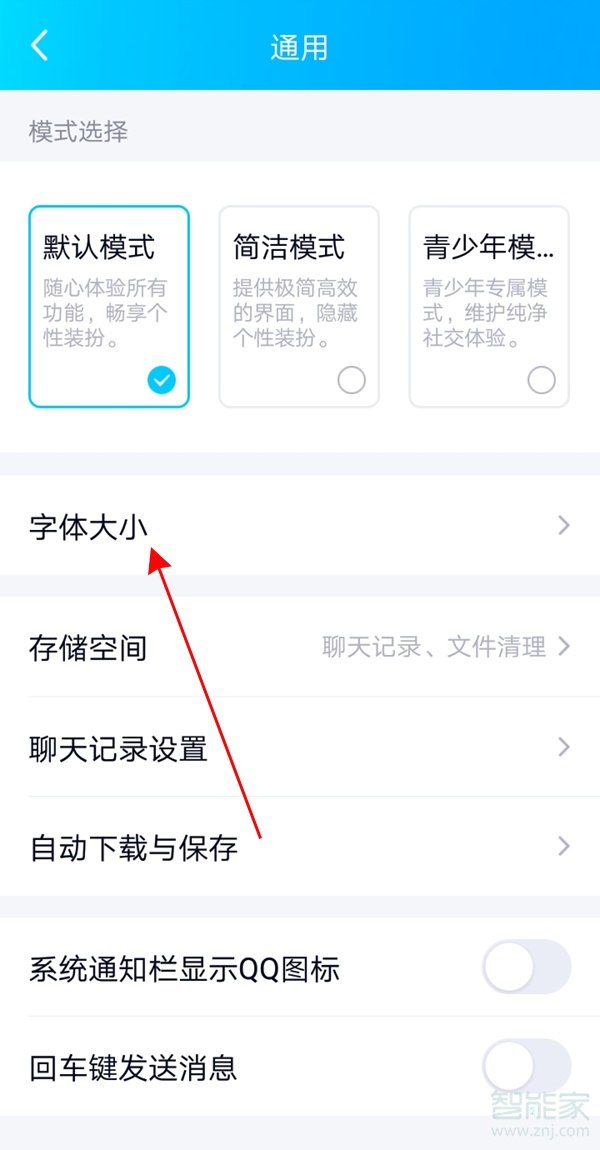
Task: Open 聊天记录设置
Action: coord(300,747)
